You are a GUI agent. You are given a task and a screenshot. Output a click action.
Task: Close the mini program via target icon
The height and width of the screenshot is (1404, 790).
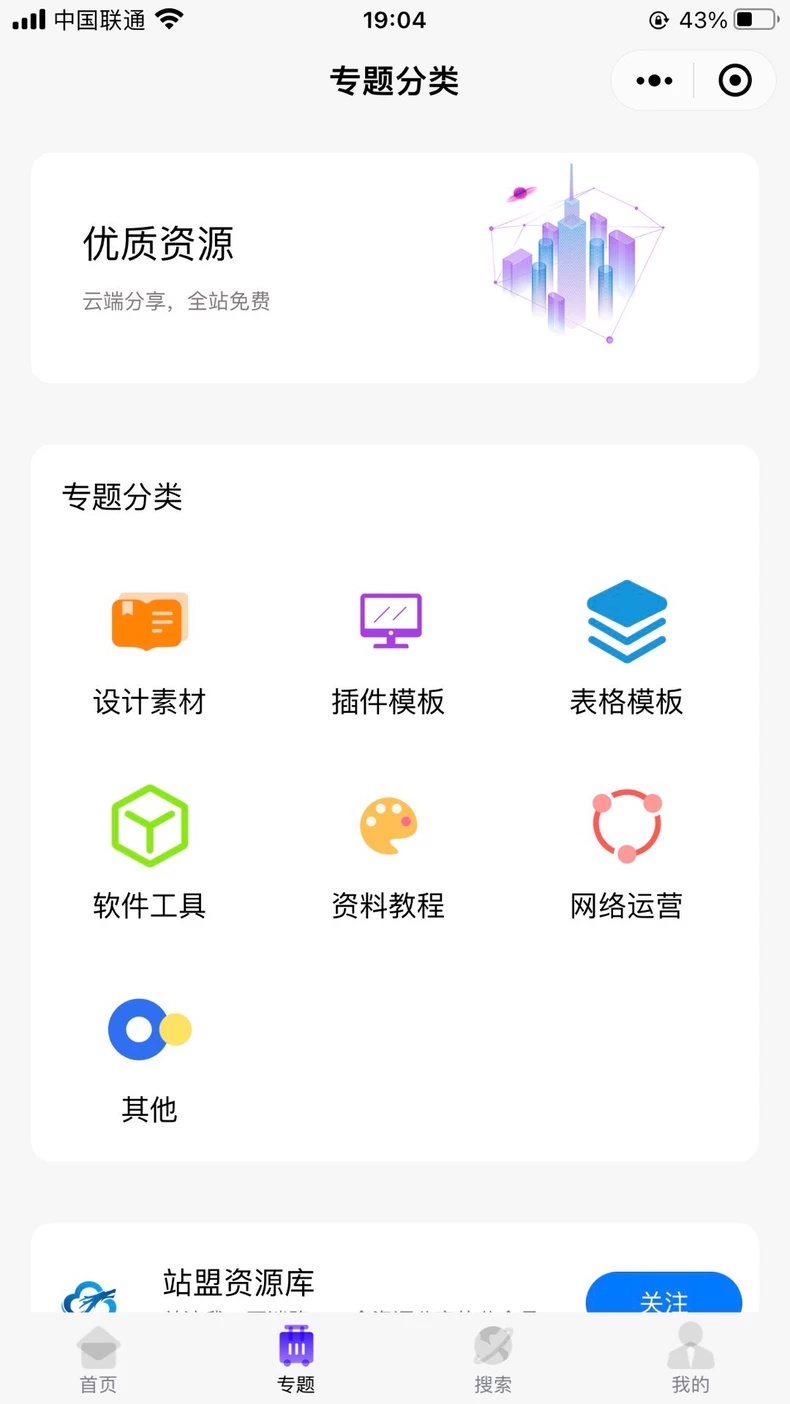tap(735, 81)
